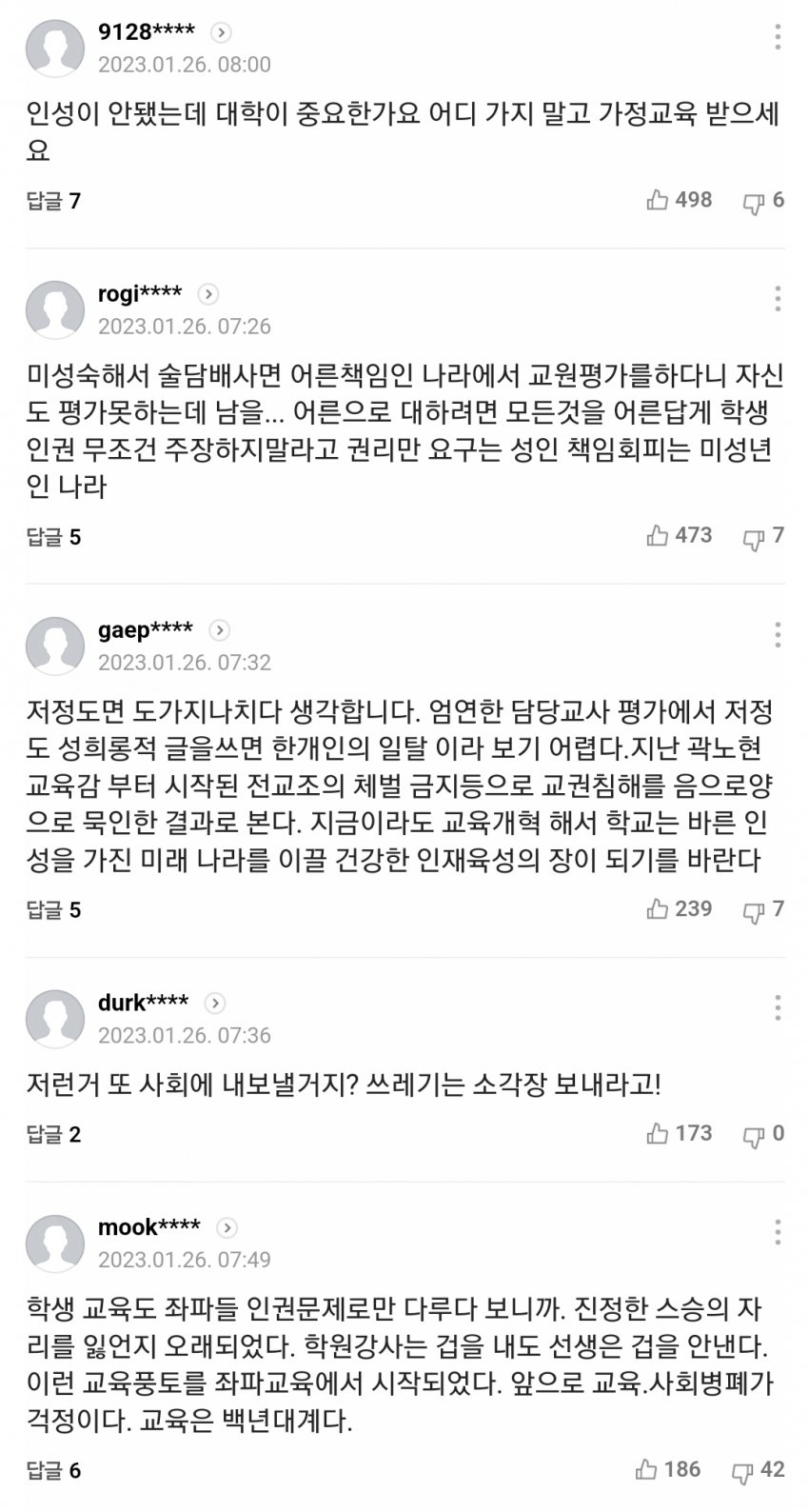
Task: Open overflow menu on mook**** comment
Action: pos(779,1231)
